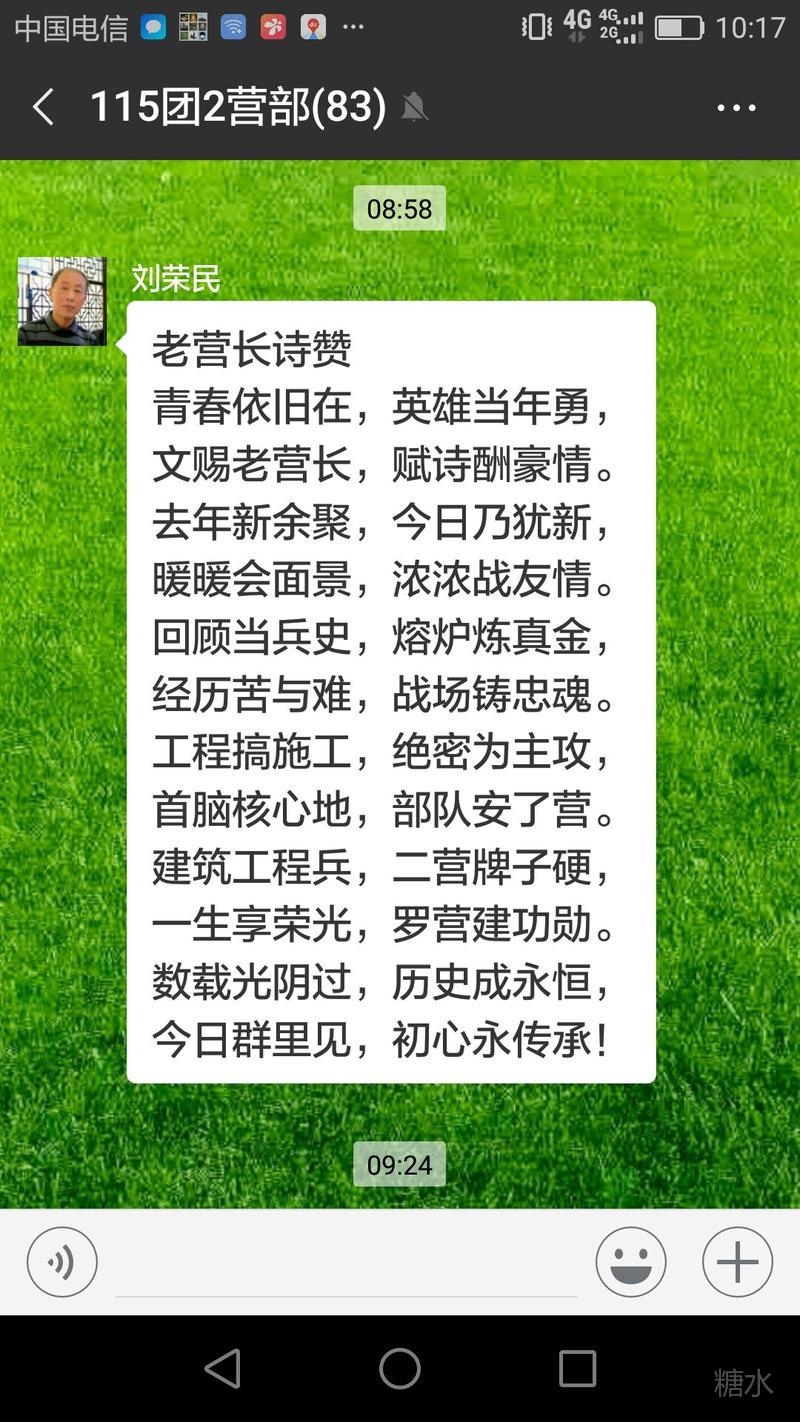Switch to voice message input
Viewport: 800px width, 1422px height.
[62, 1262]
